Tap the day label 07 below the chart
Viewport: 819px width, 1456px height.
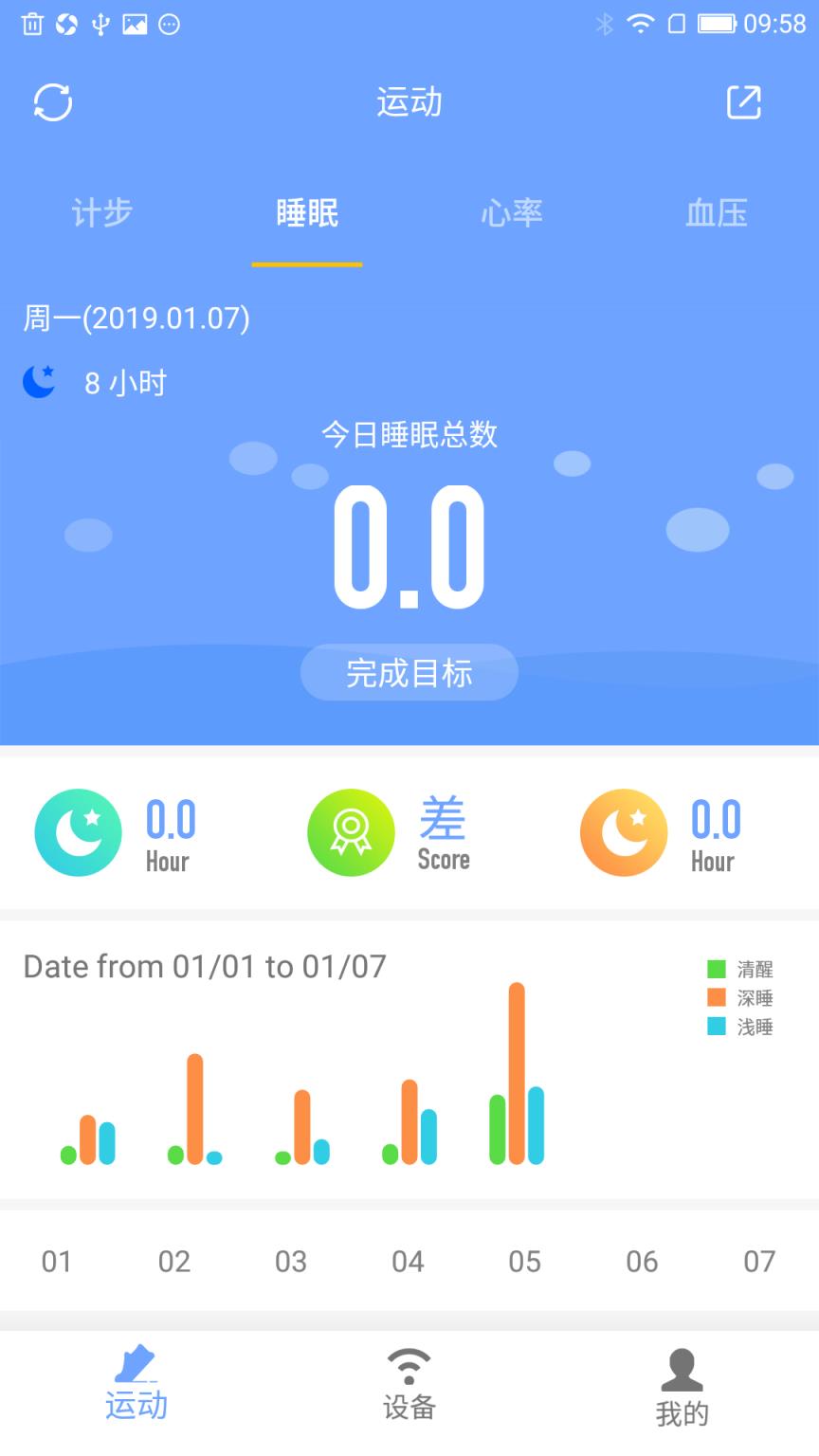(758, 1262)
